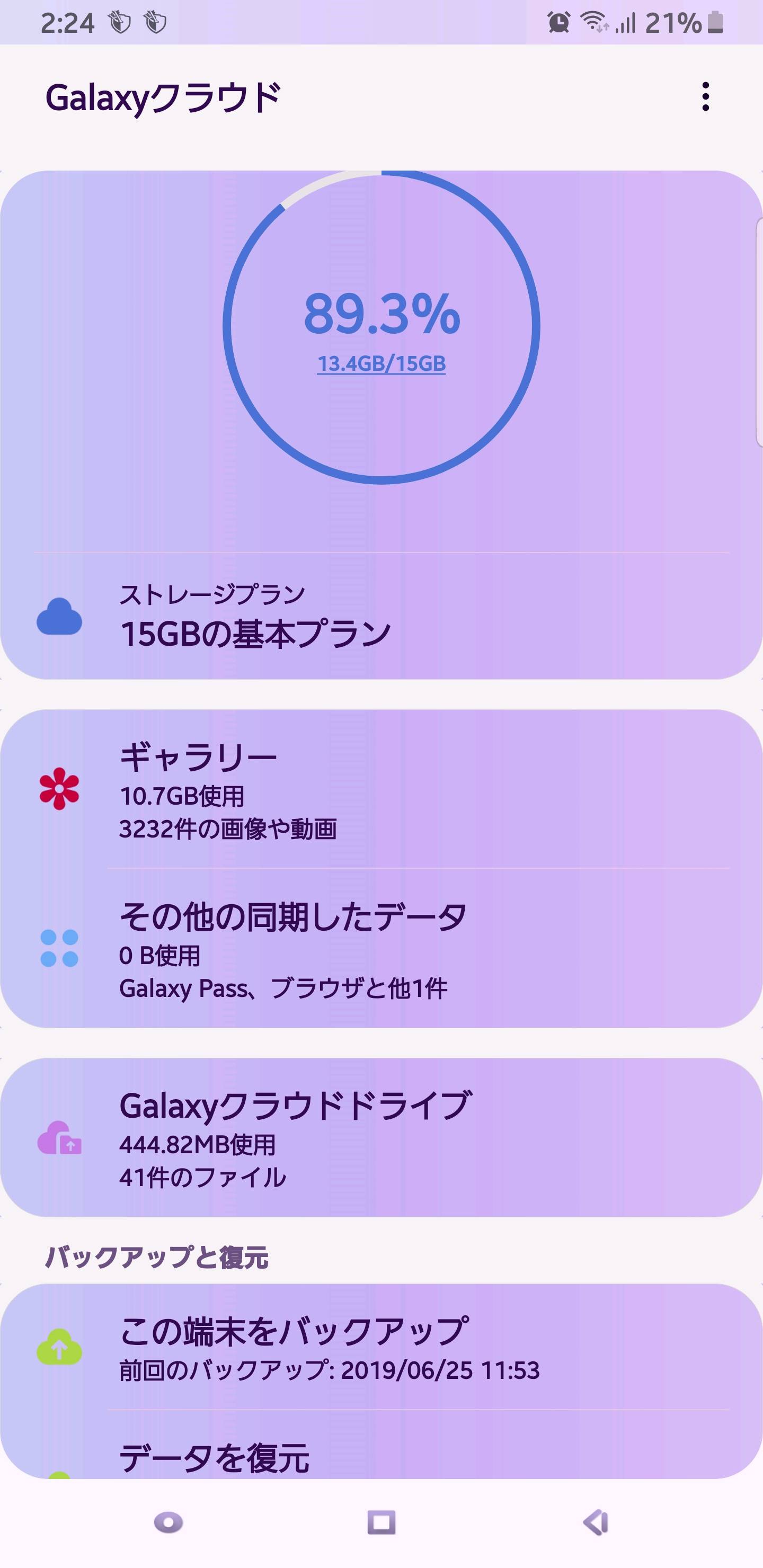Tap the 13.4GB/15GB storage usage link
Image resolution: width=763 pixels, height=1568 pixels.
point(381,364)
